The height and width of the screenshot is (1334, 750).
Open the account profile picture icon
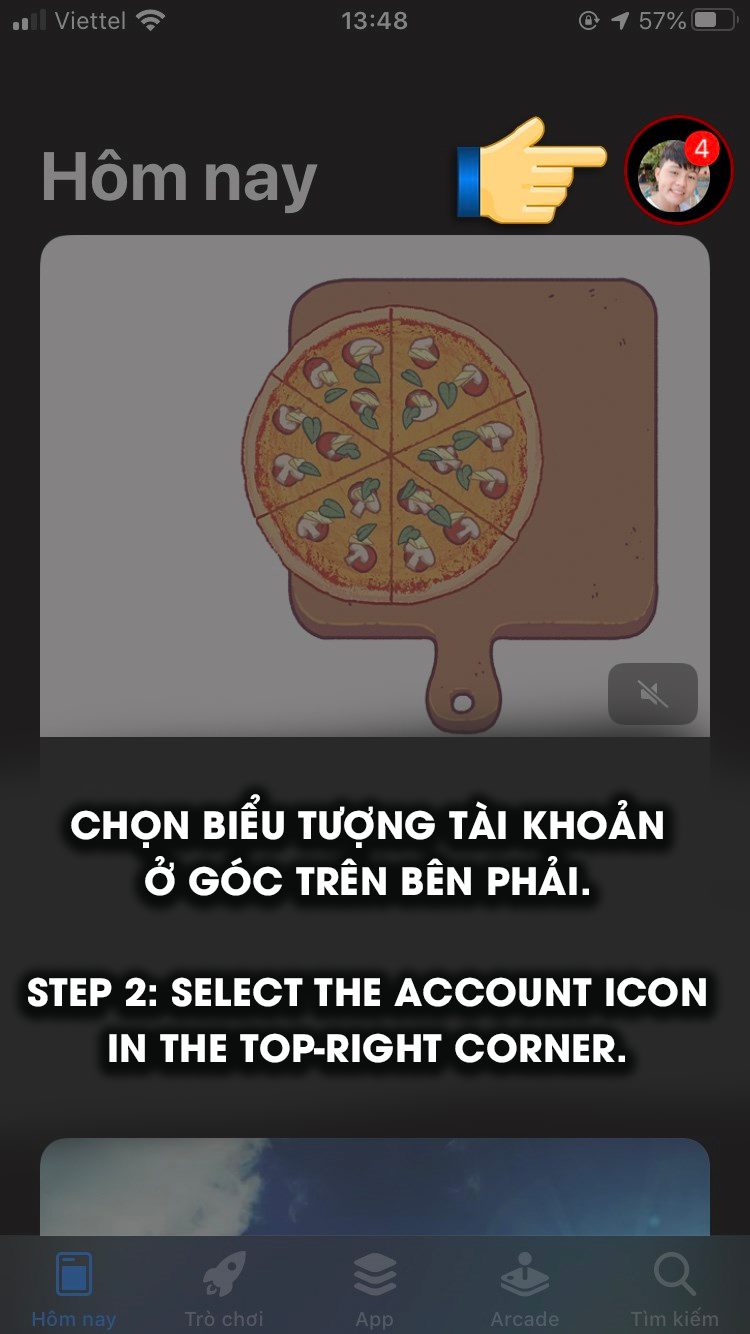(x=679, y=169)
